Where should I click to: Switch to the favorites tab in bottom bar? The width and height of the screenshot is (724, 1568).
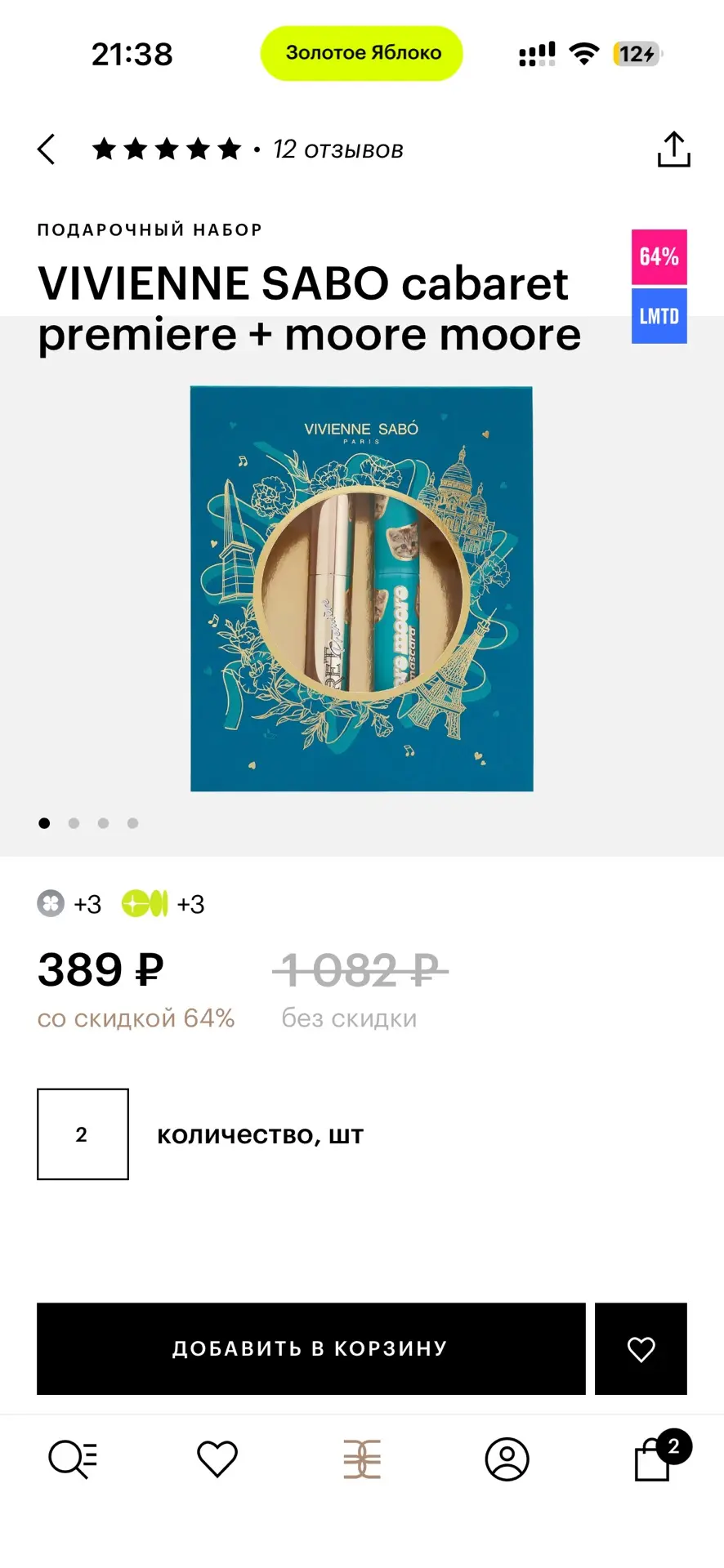tap(217, 1459)
